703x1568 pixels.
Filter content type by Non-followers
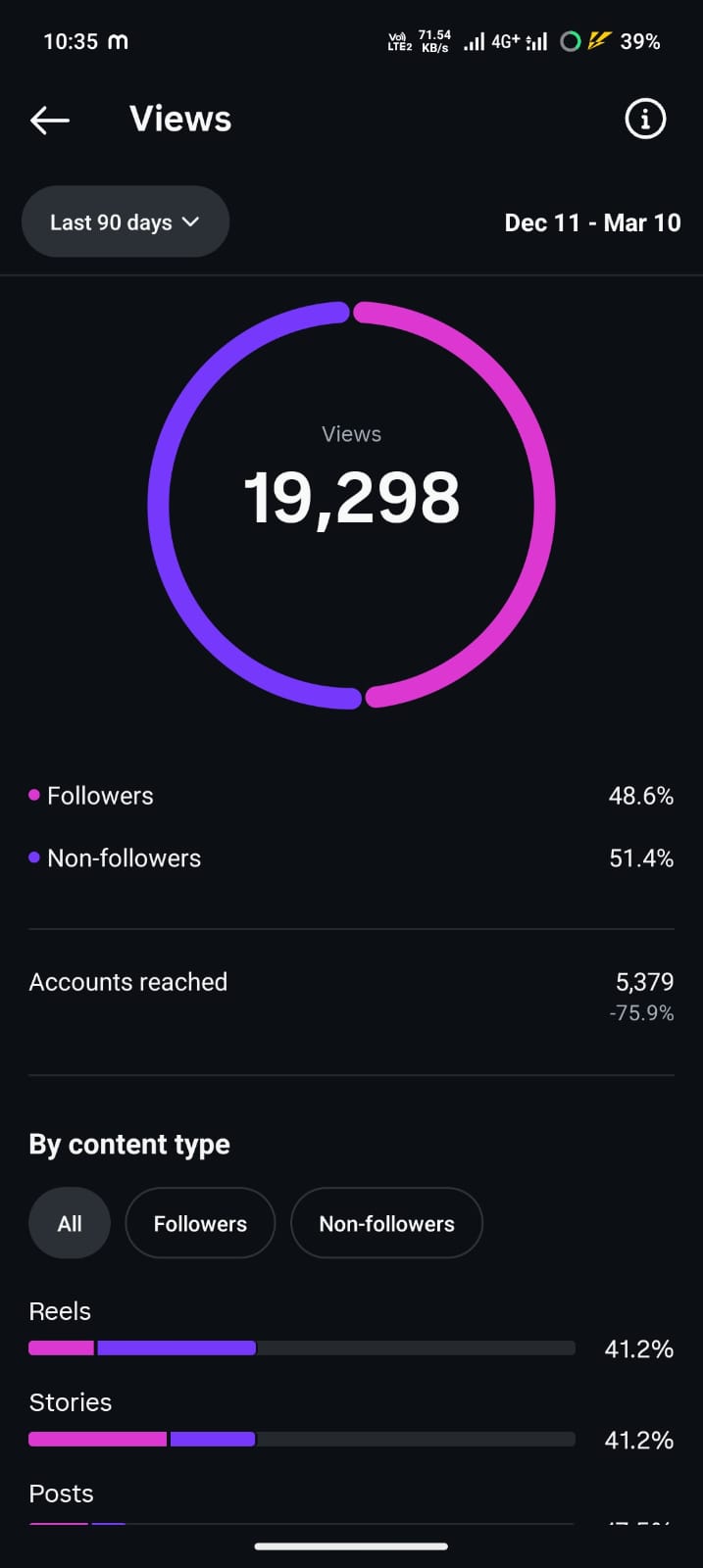click(x=386, y=1223)
